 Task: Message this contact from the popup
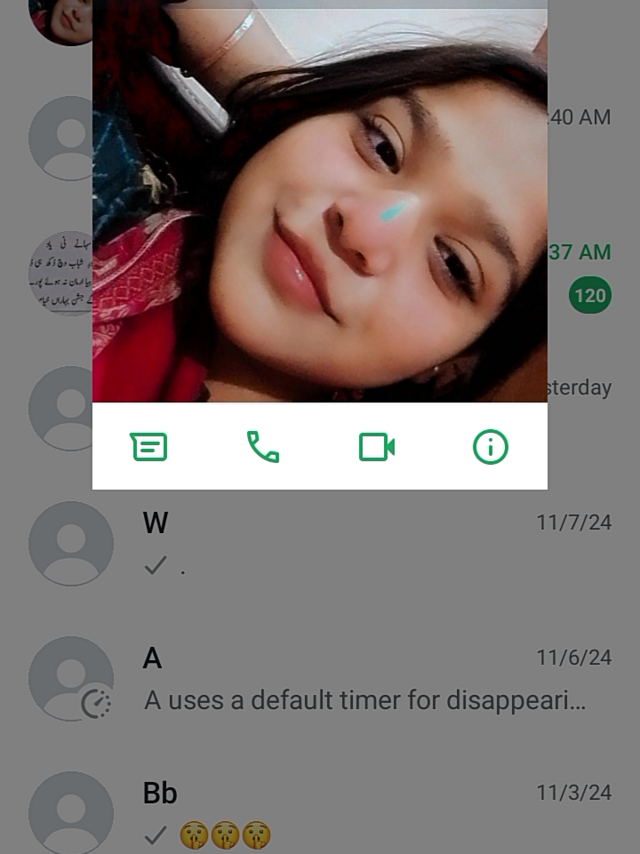point(149,447)
